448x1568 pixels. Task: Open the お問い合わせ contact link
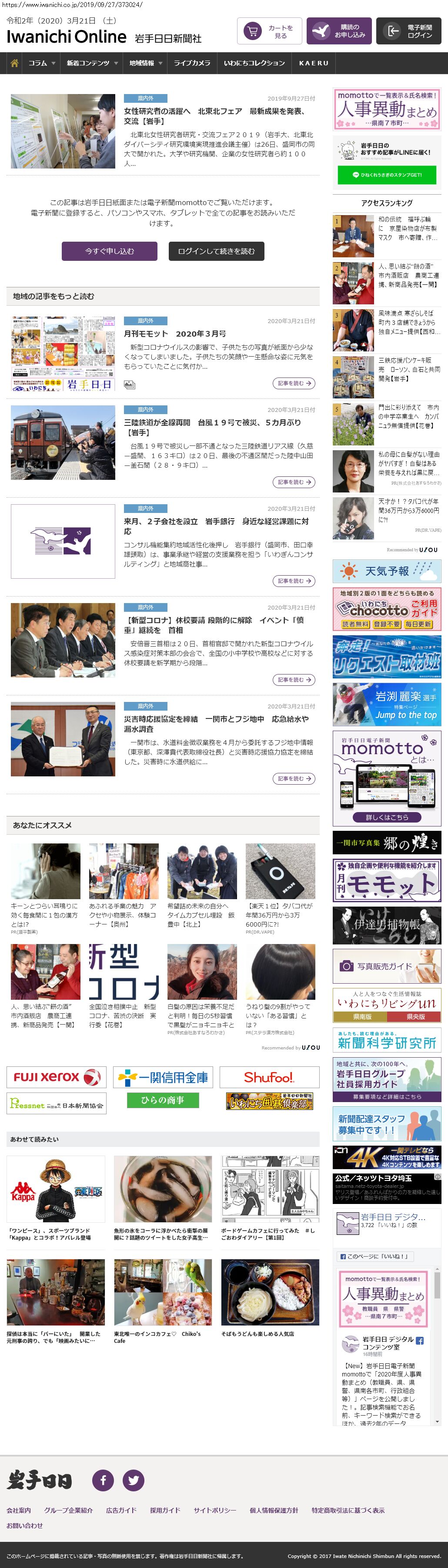[25, 1525]
